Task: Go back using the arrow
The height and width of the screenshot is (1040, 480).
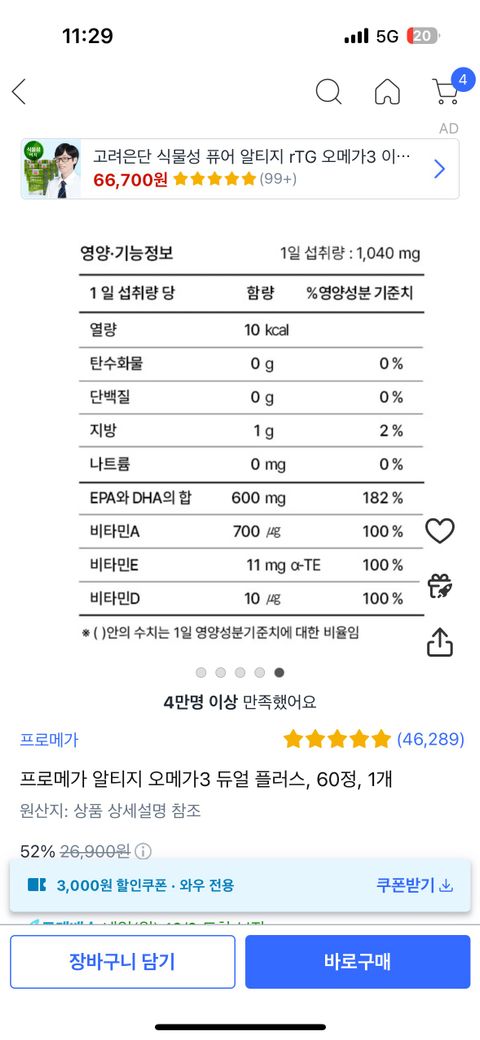Action: tap(19, 92)
